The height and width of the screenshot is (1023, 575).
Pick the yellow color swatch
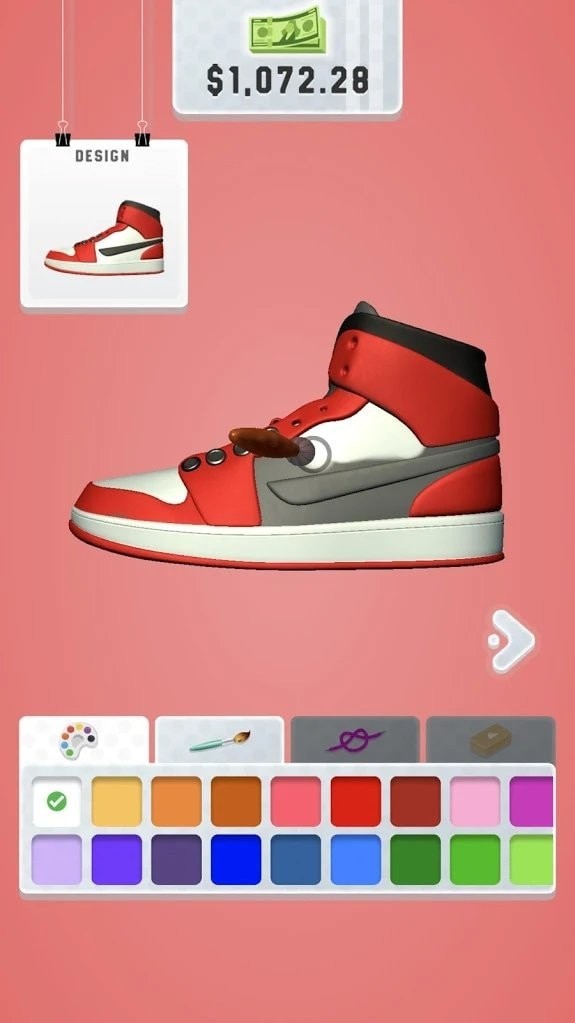coord(117,801)
